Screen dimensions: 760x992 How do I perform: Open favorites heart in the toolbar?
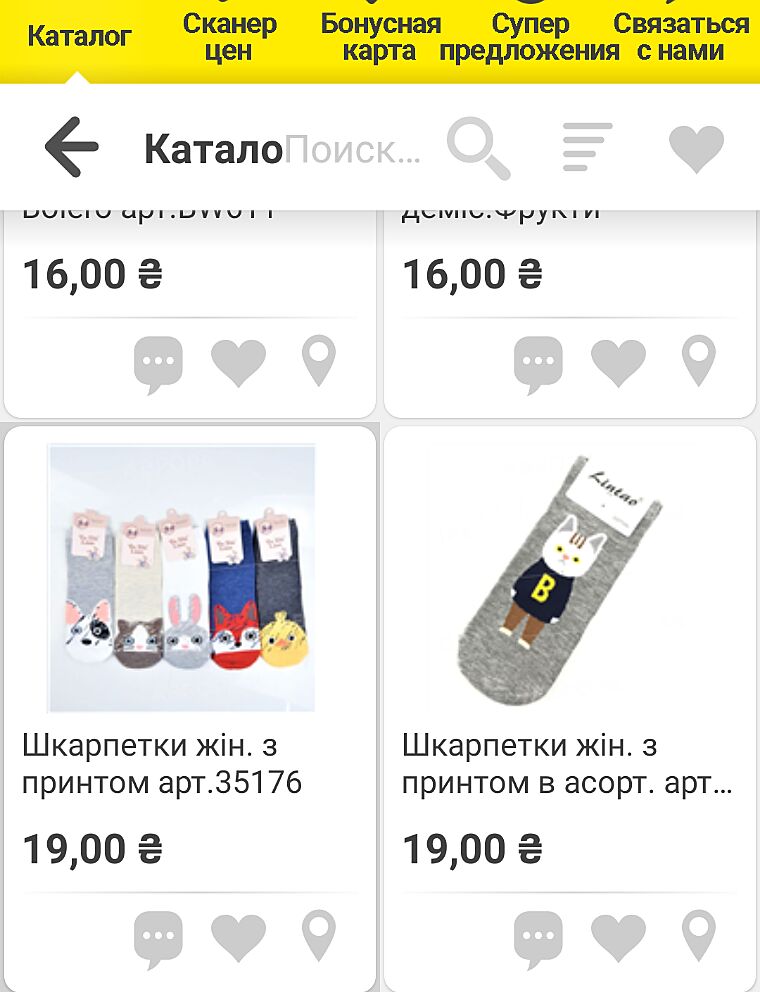tap(696, 149)
